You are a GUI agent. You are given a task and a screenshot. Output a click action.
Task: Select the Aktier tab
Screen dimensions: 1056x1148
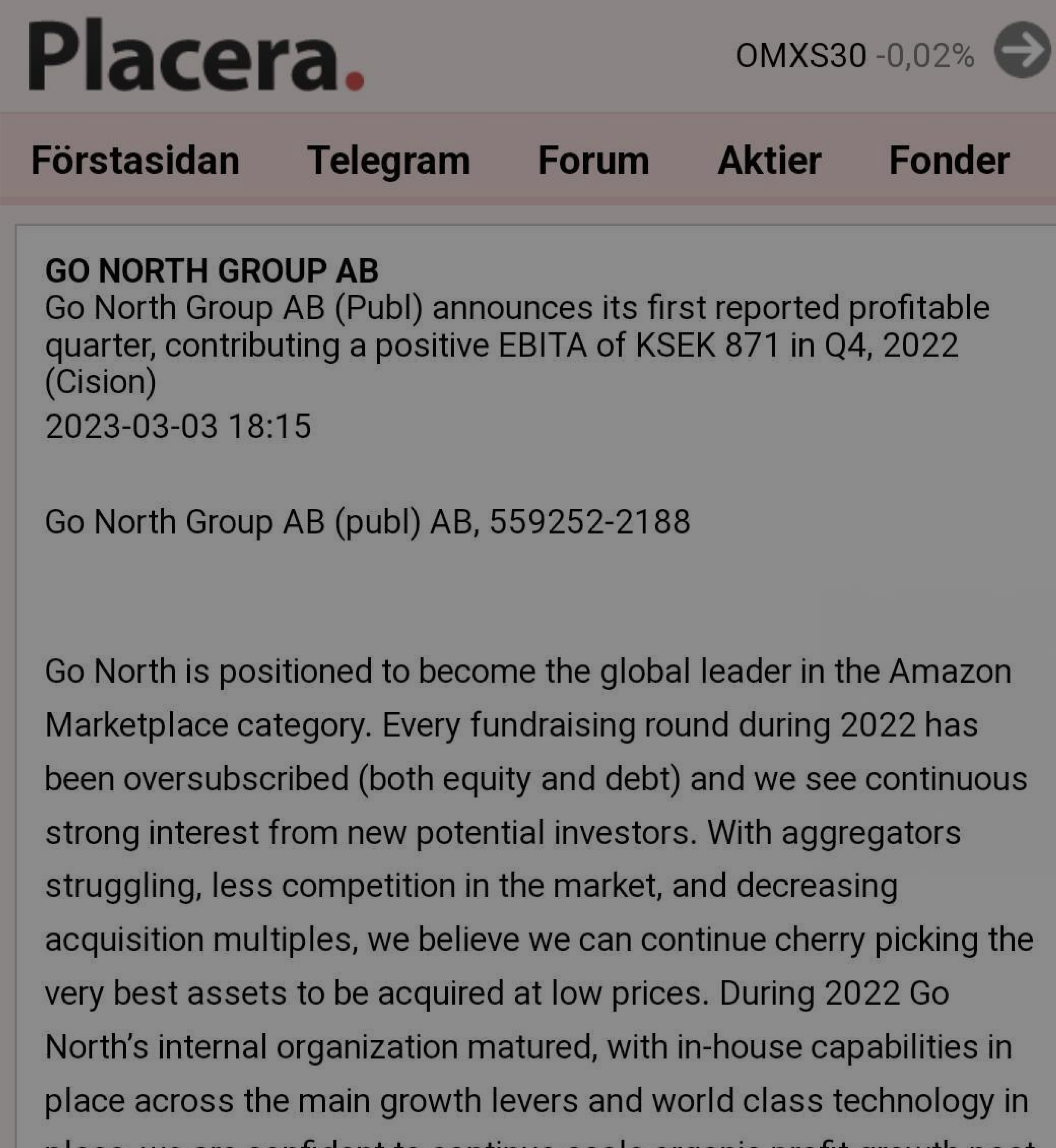click(769, 160)
